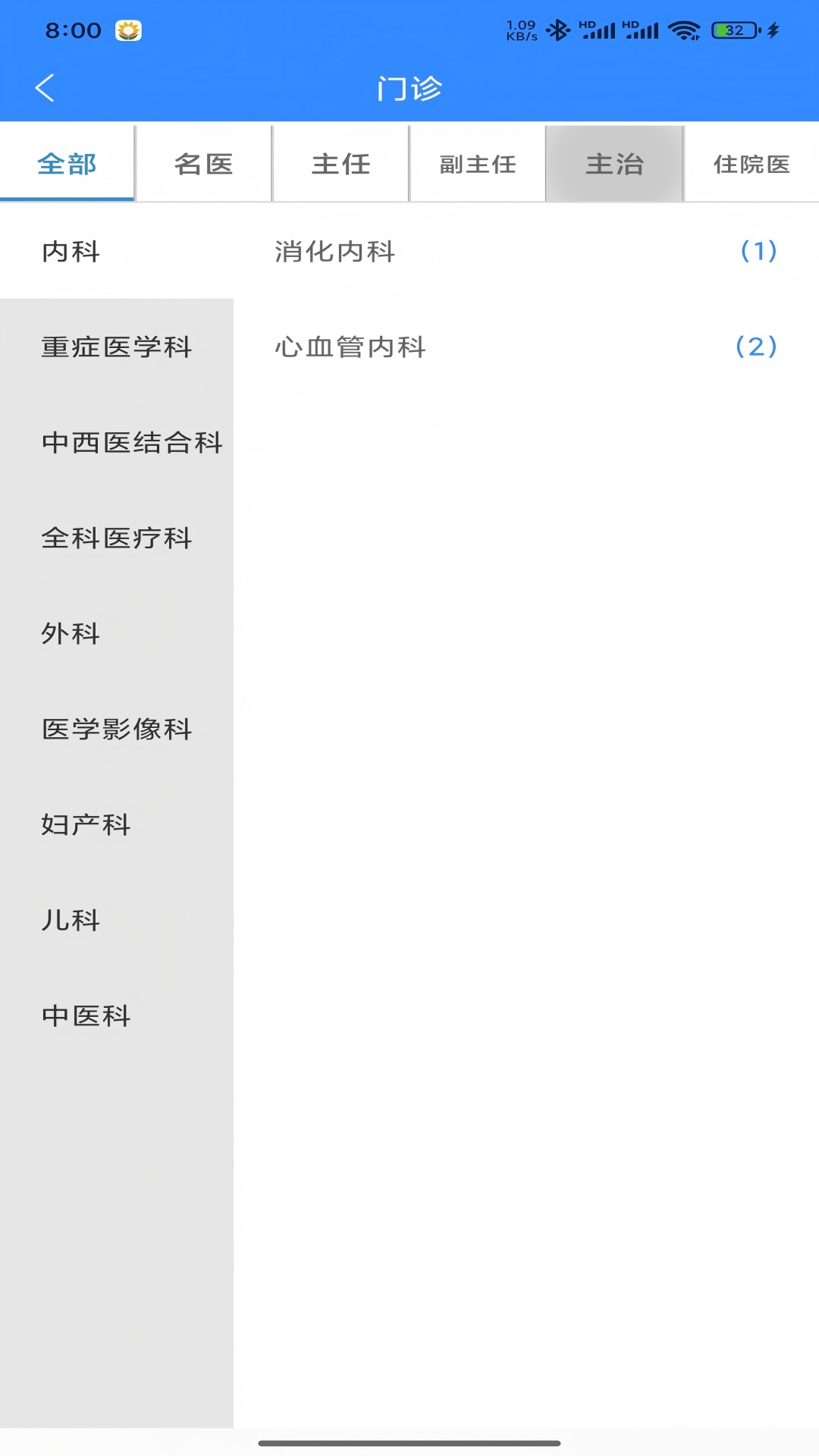Tap the Wi-Fi signal icon
819x1456 pixels.
click(685, 30)
